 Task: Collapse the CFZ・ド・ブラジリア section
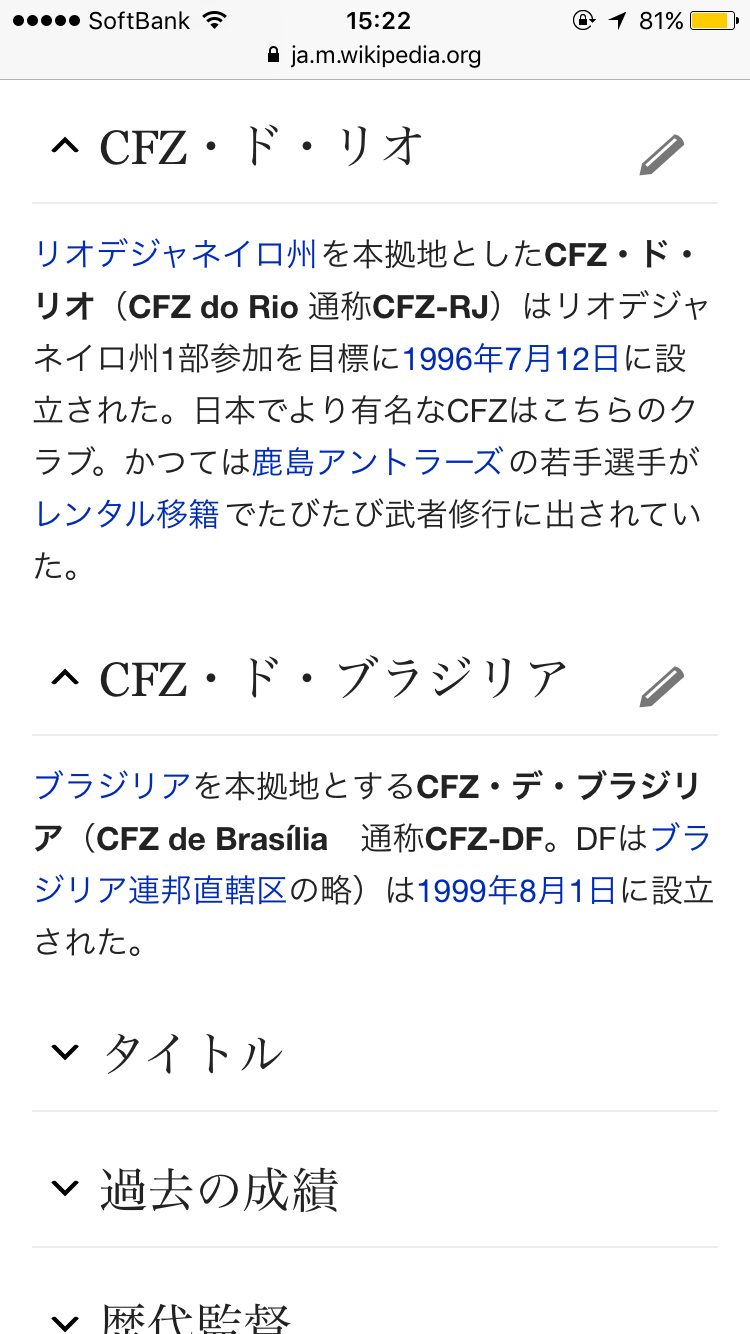point(65,679)
